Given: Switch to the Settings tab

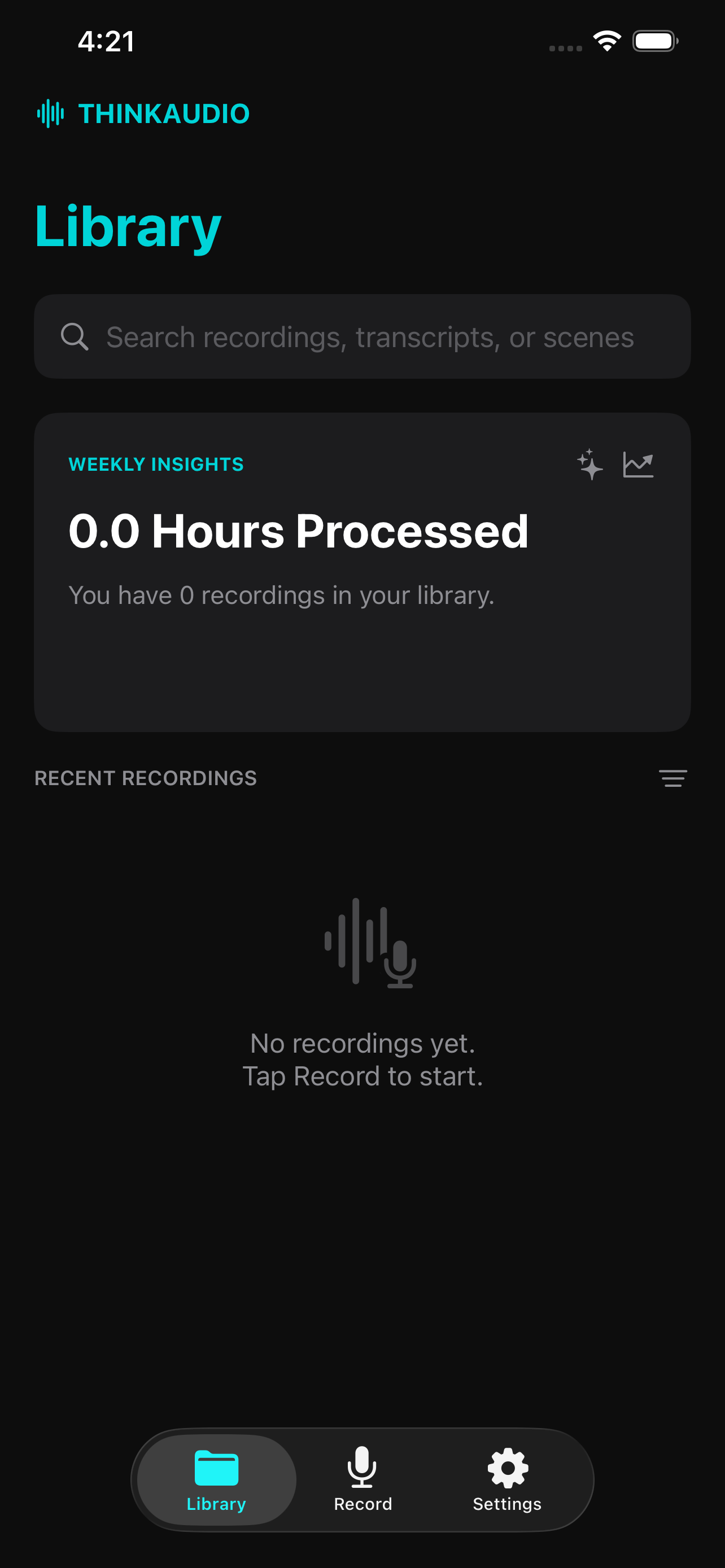Looking at the screenshot, I should [x=507, y=1479].
